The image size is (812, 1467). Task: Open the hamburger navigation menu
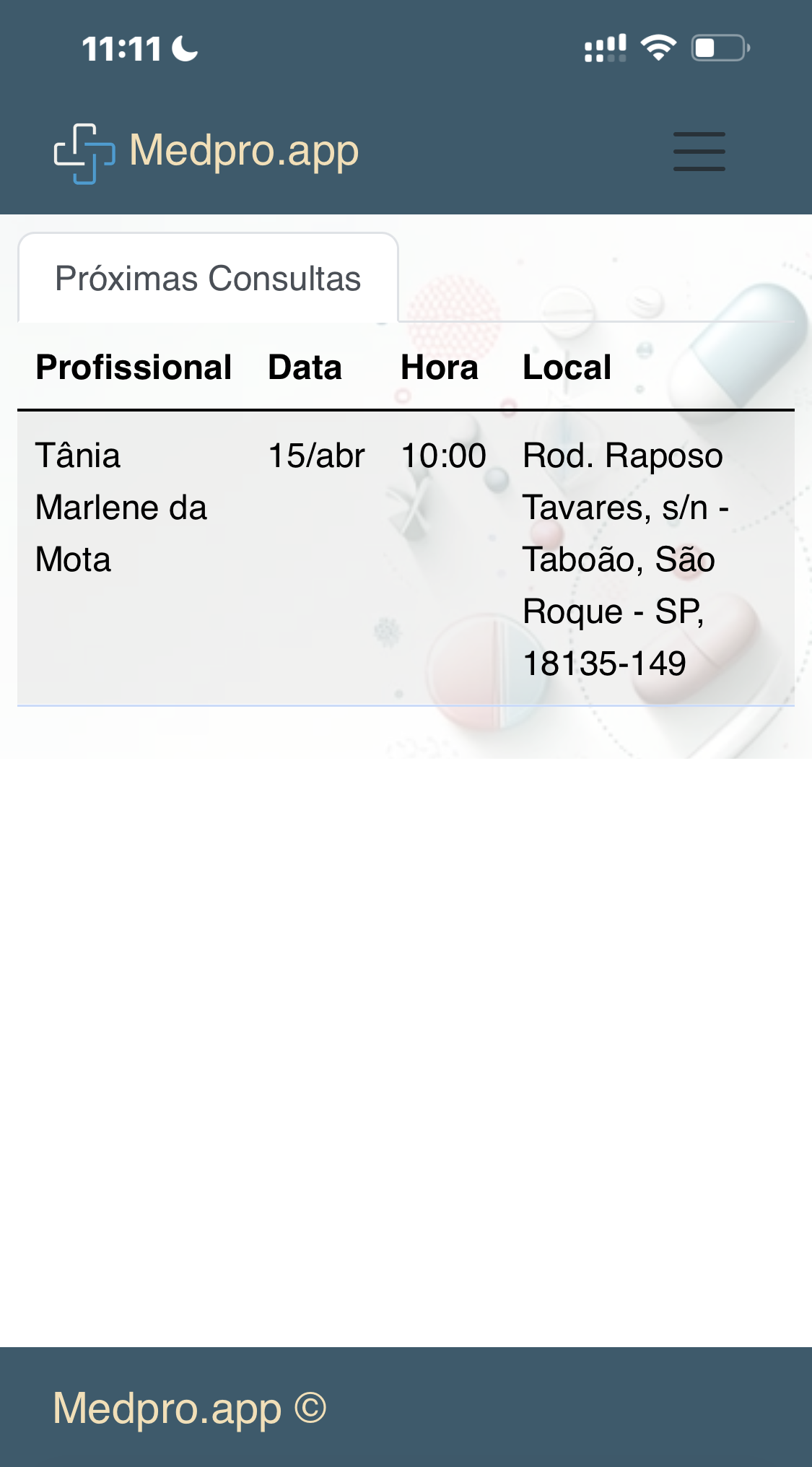point(699,152)
